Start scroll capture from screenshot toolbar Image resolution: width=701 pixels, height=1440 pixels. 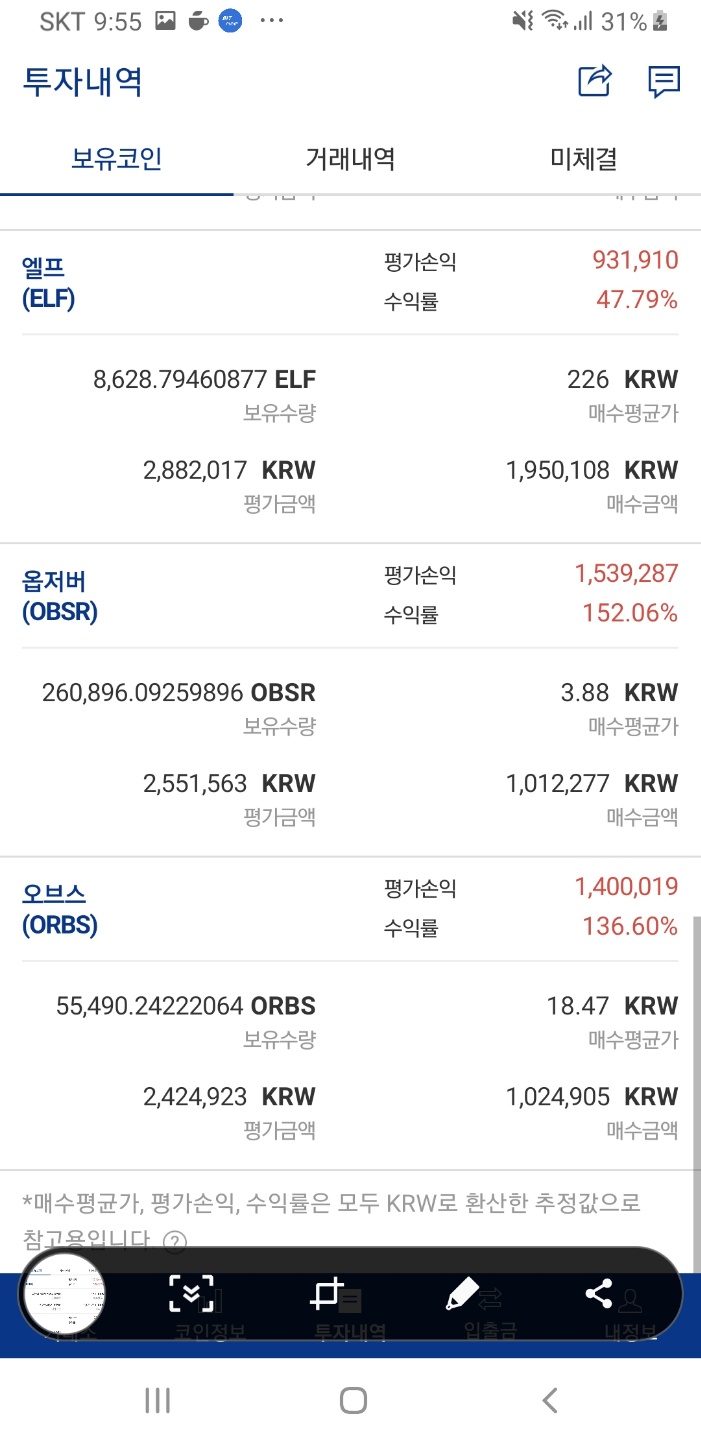point(191,1294)
